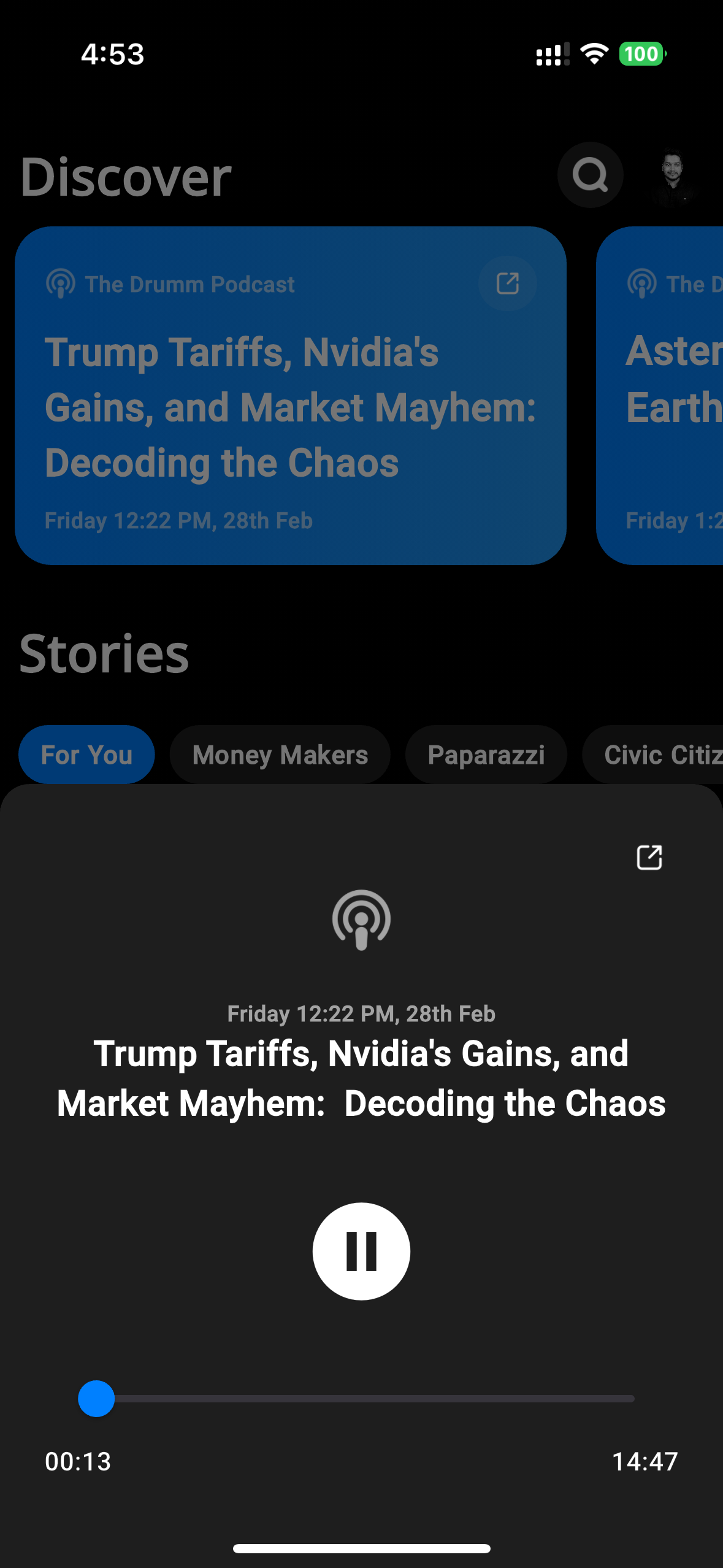Image resolution: width=723 pixels, height=1568 pixels.
Task: Open the search icon next to Discover
Action: tap(590, 175)
